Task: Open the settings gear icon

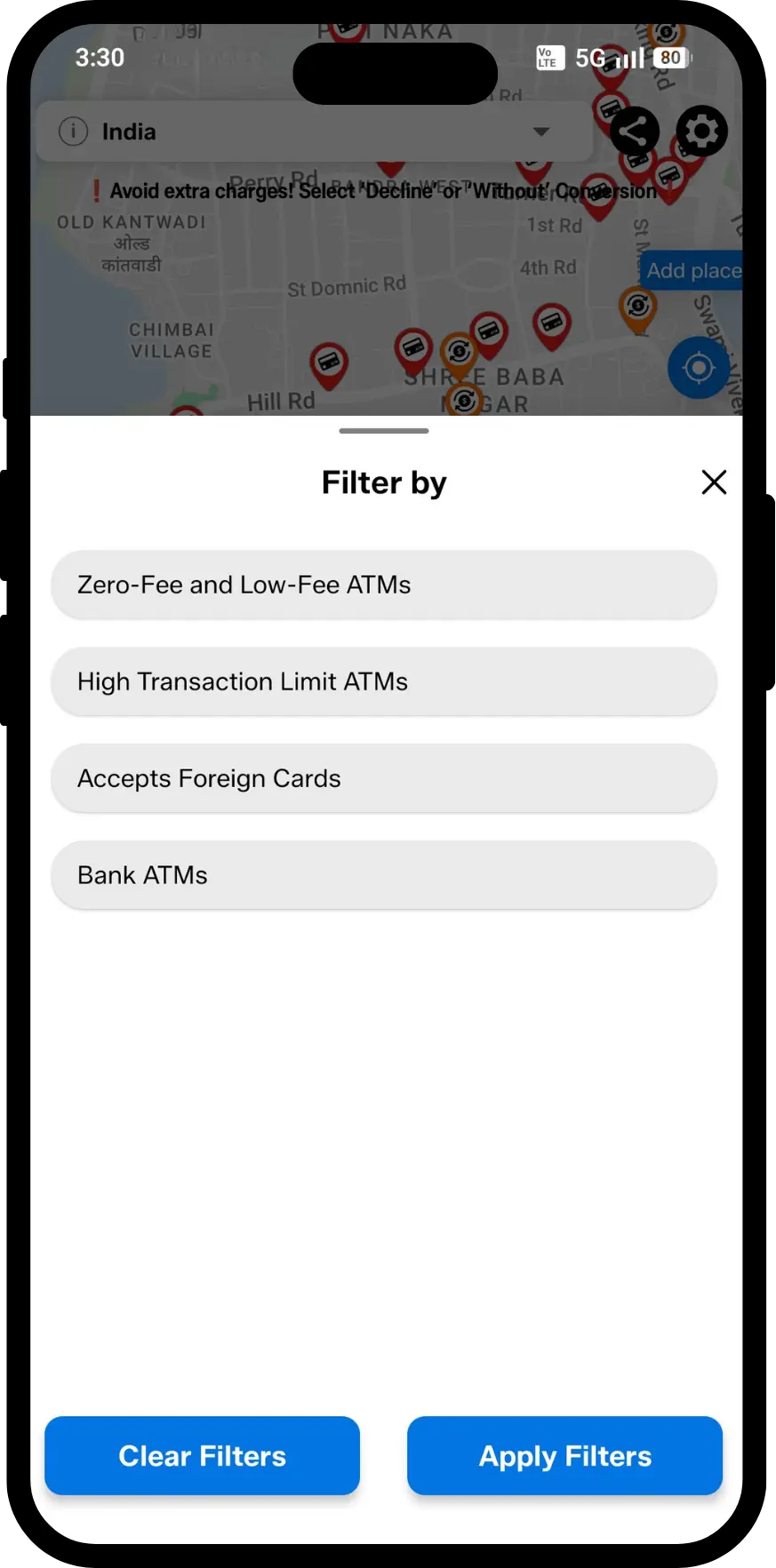Action: (x=701, y=131)
